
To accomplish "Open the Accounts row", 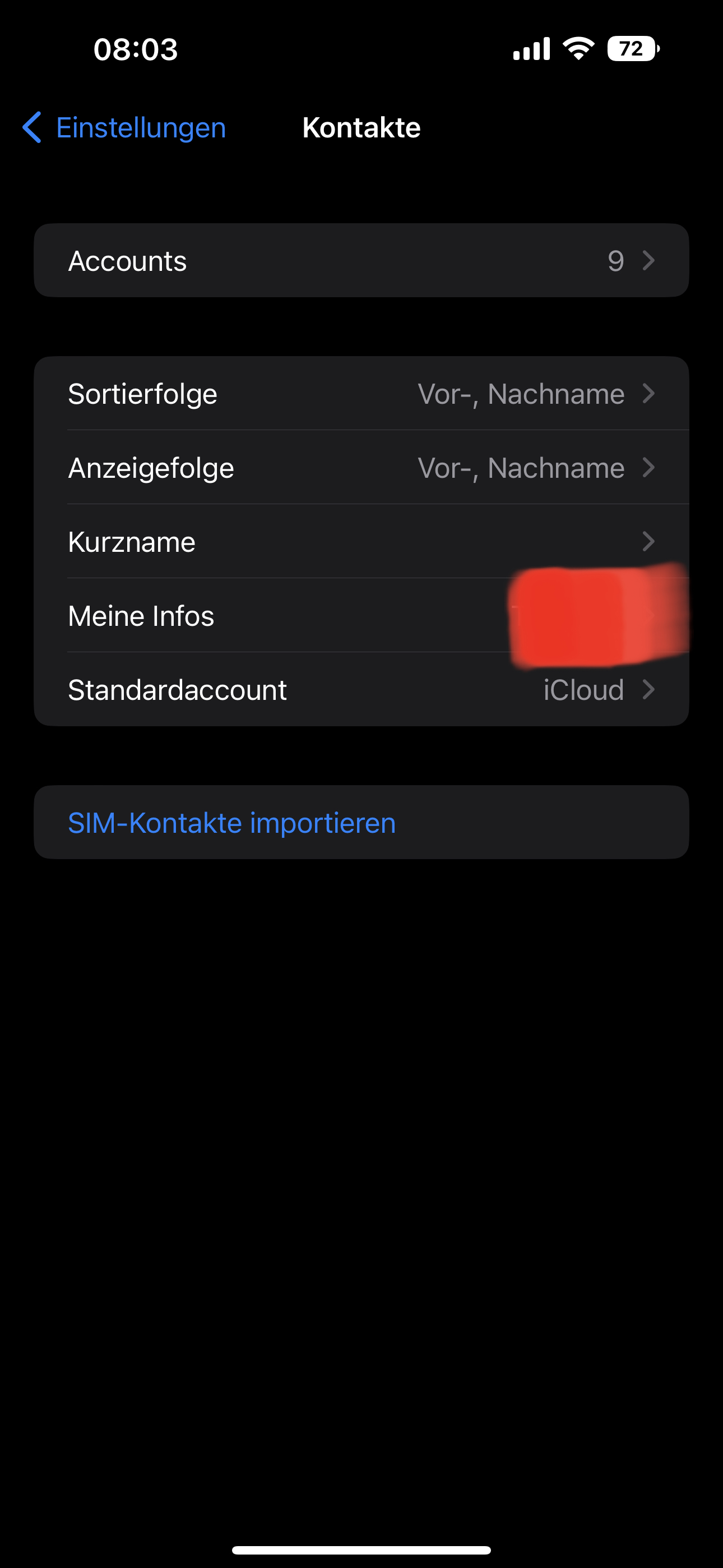I will click(361, 261).
